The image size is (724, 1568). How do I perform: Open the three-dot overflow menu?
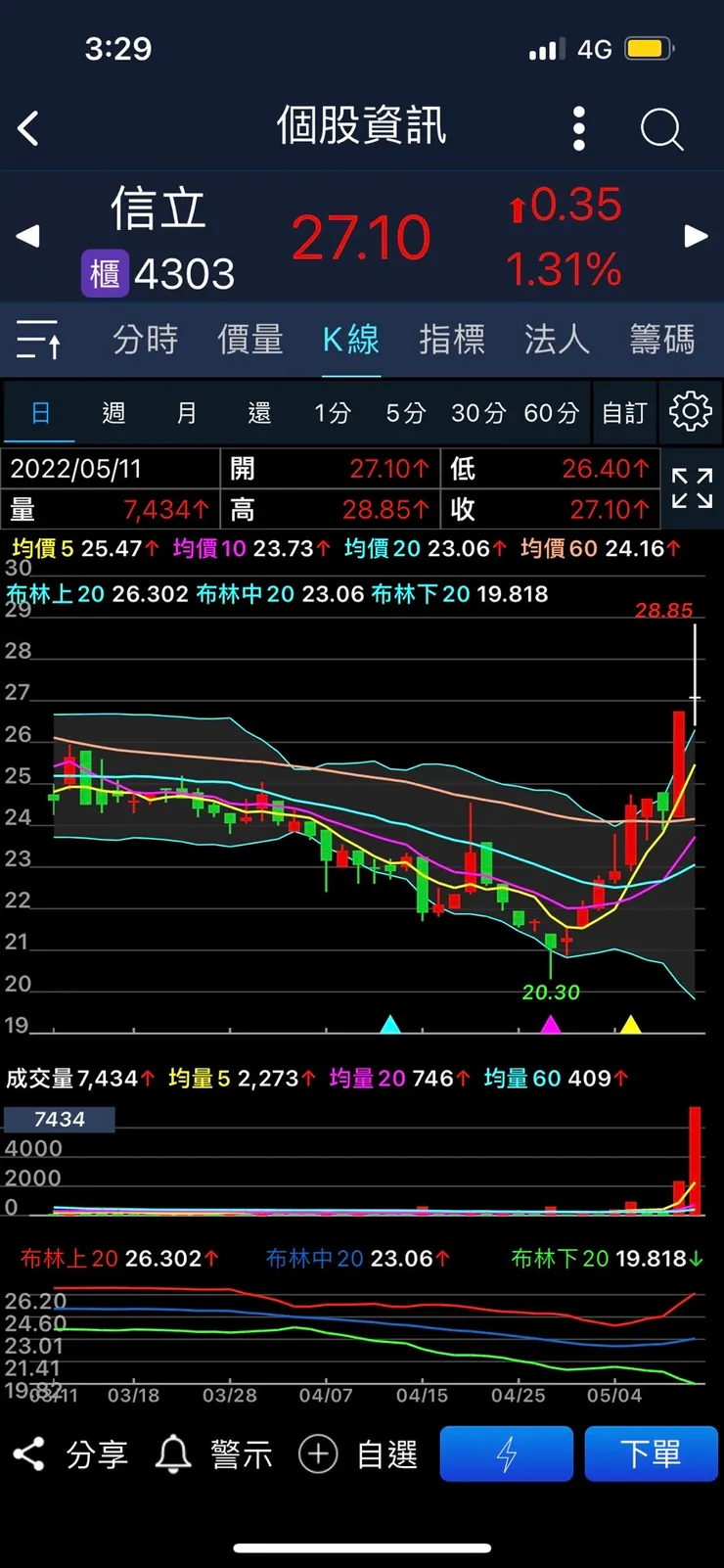579,128
